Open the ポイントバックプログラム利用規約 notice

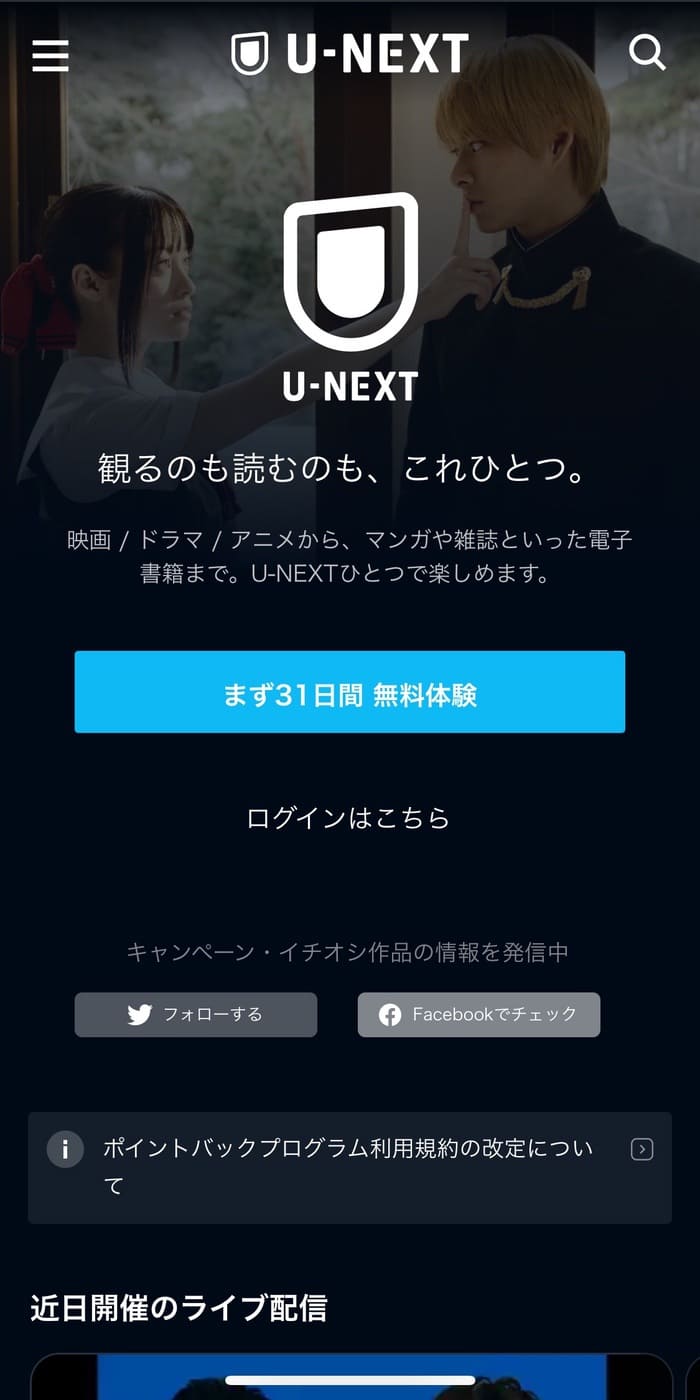click(350, 1167)
